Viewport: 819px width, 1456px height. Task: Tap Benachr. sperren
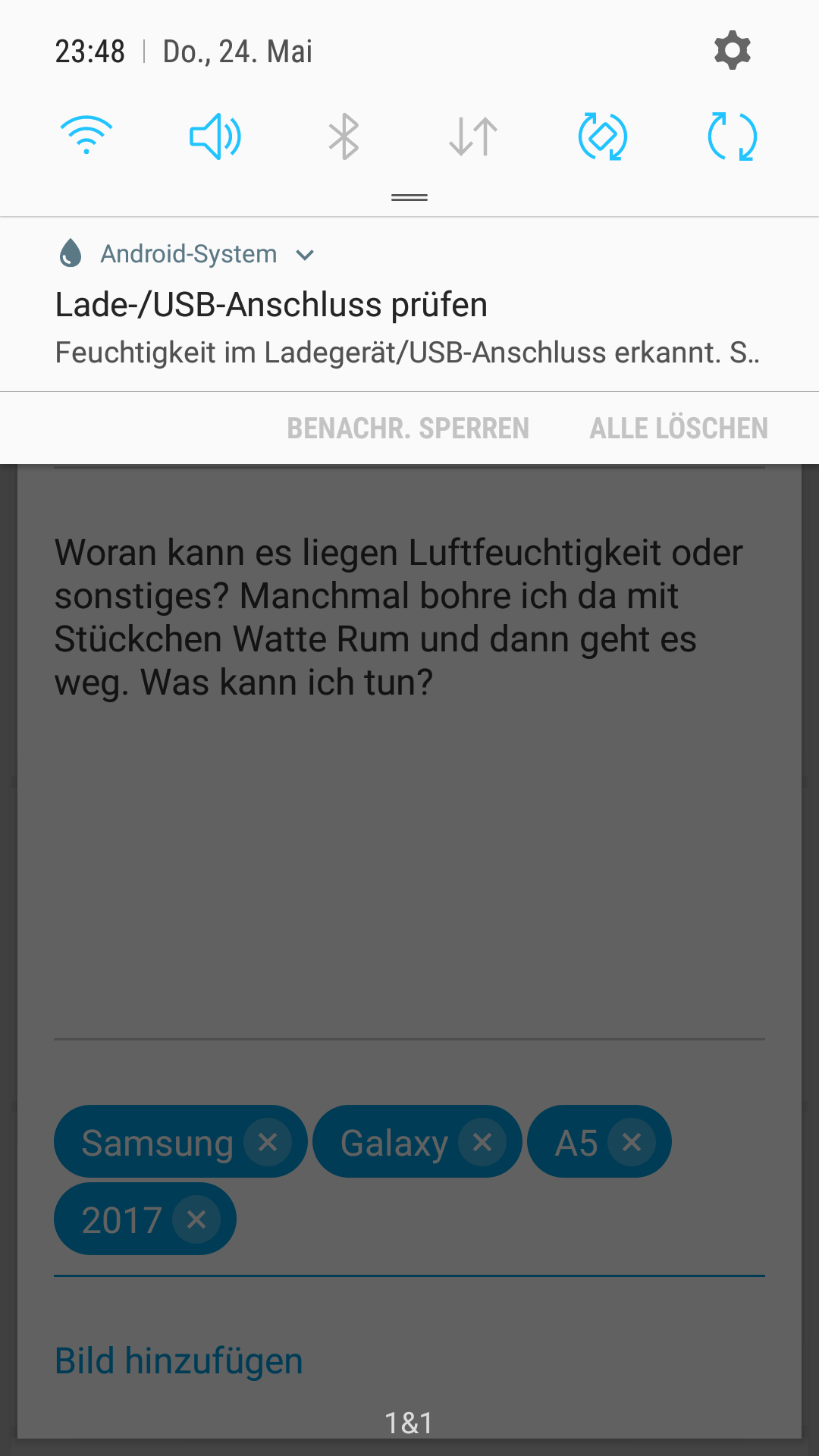click(408, 428)
